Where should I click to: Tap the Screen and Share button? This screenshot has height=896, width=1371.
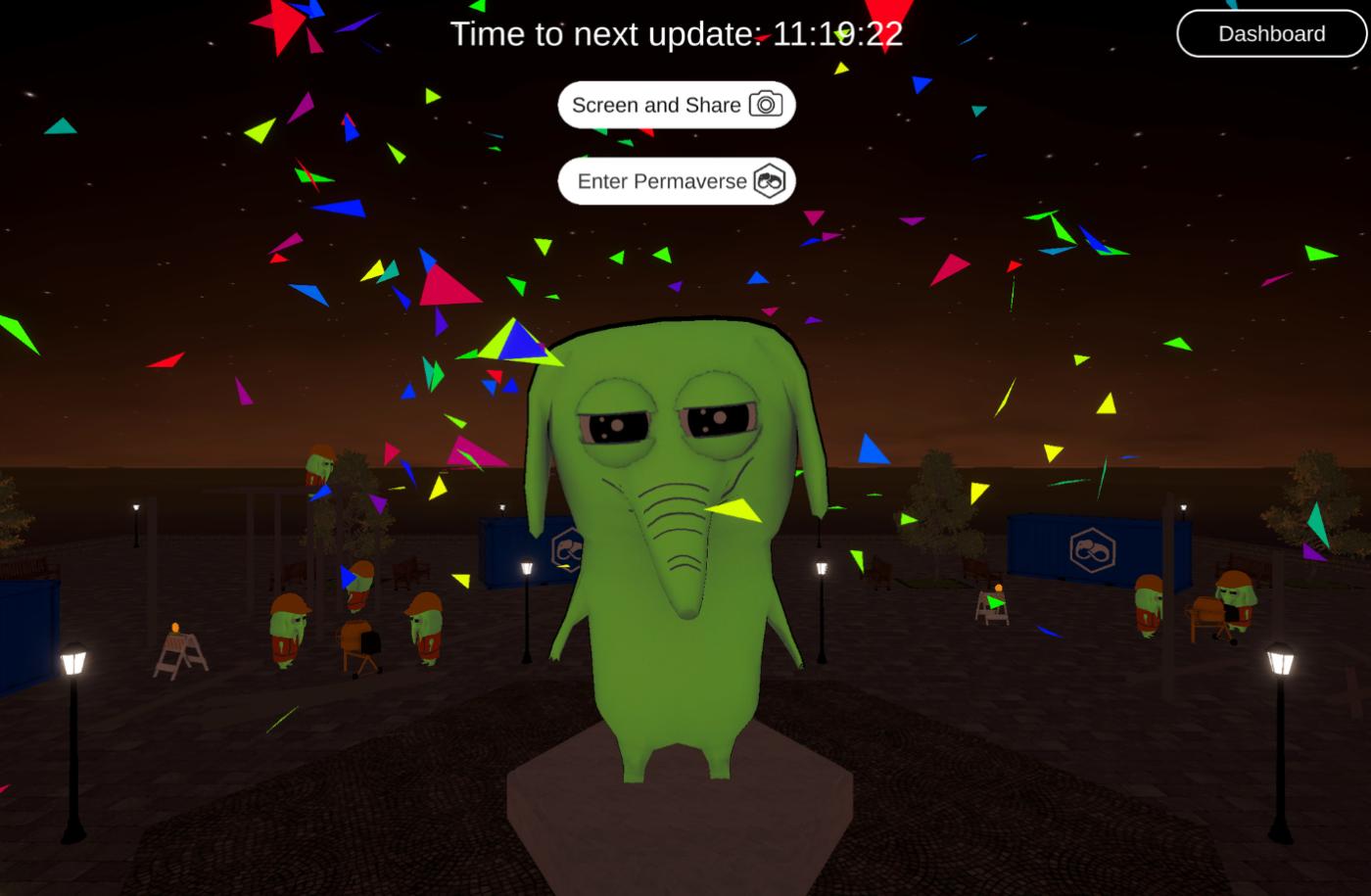[676, 105]
